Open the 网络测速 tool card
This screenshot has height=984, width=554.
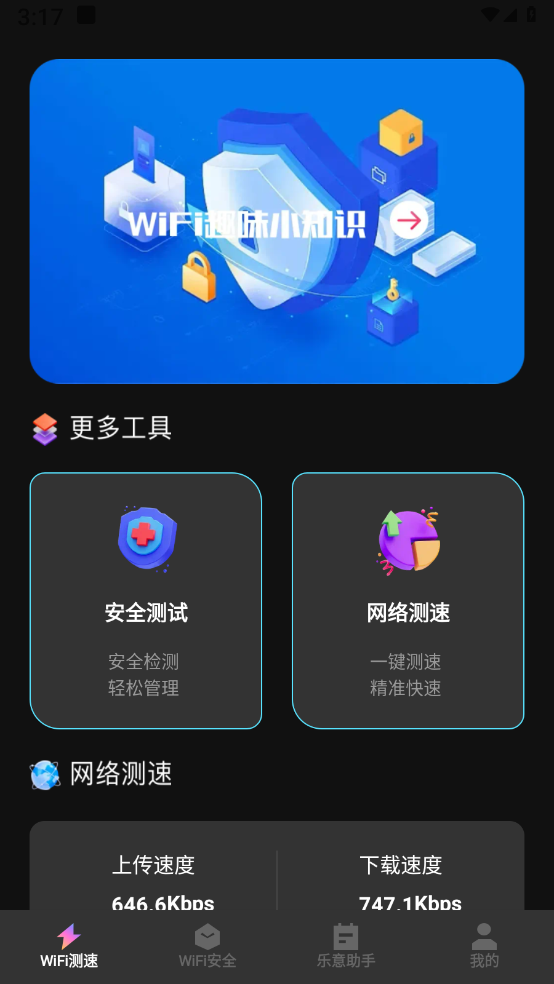[408, 601]
